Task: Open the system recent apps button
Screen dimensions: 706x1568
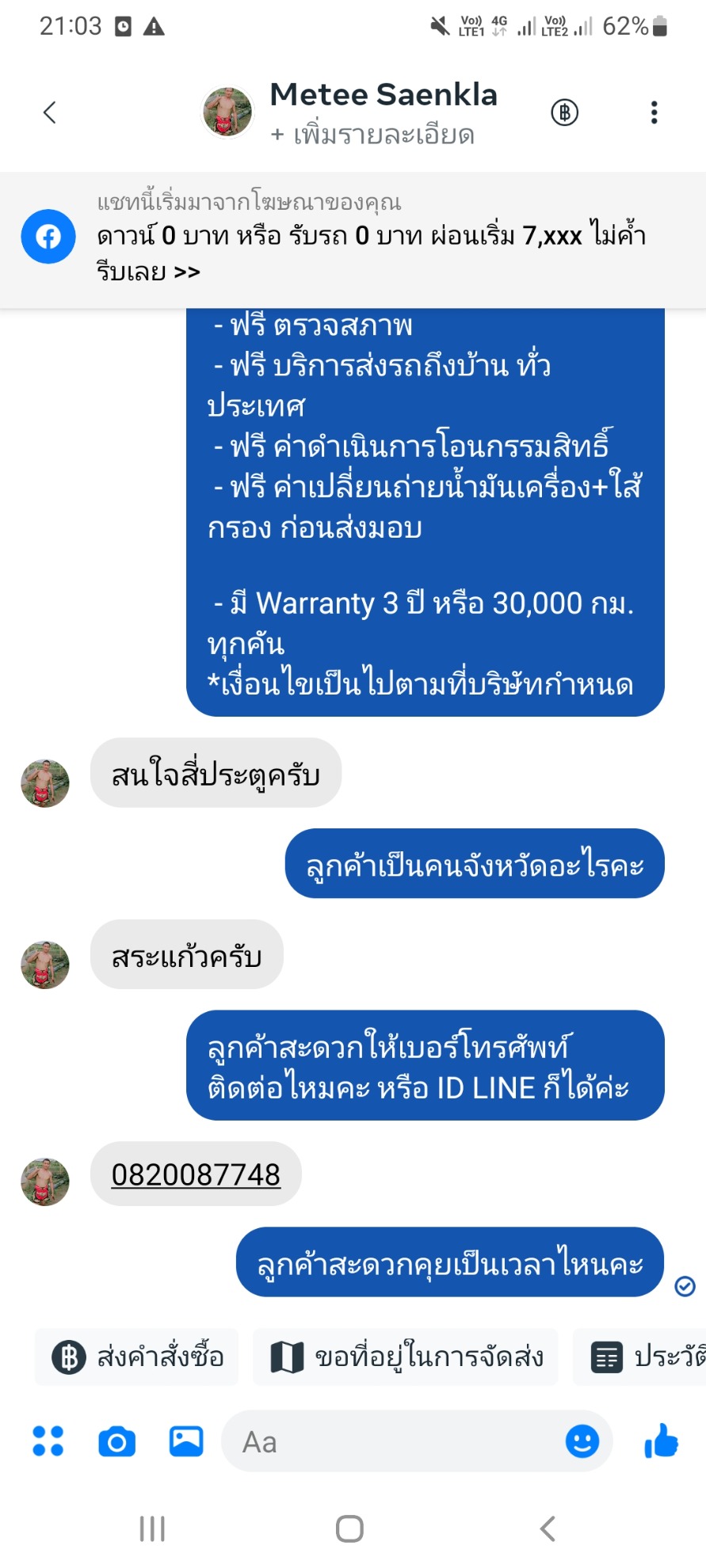Action: 152,1528
